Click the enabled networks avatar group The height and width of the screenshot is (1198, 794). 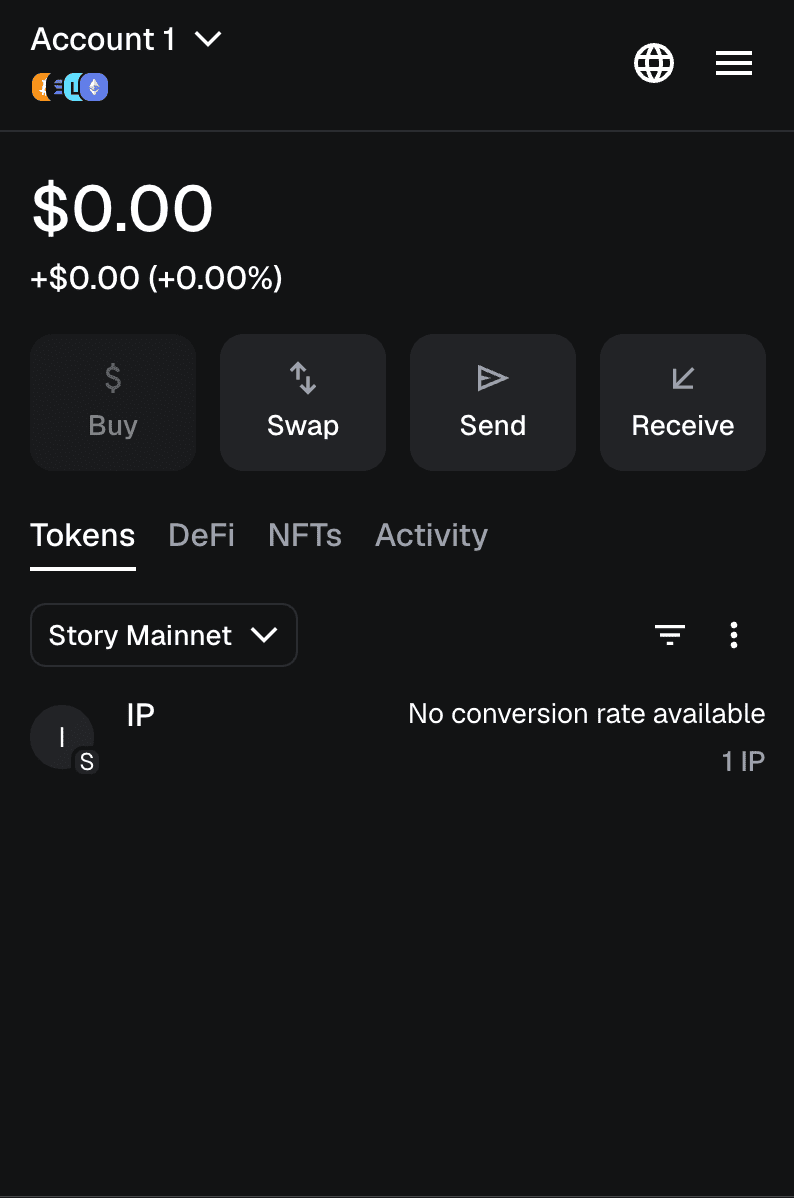pyautogui.click(x=70, y=88)
